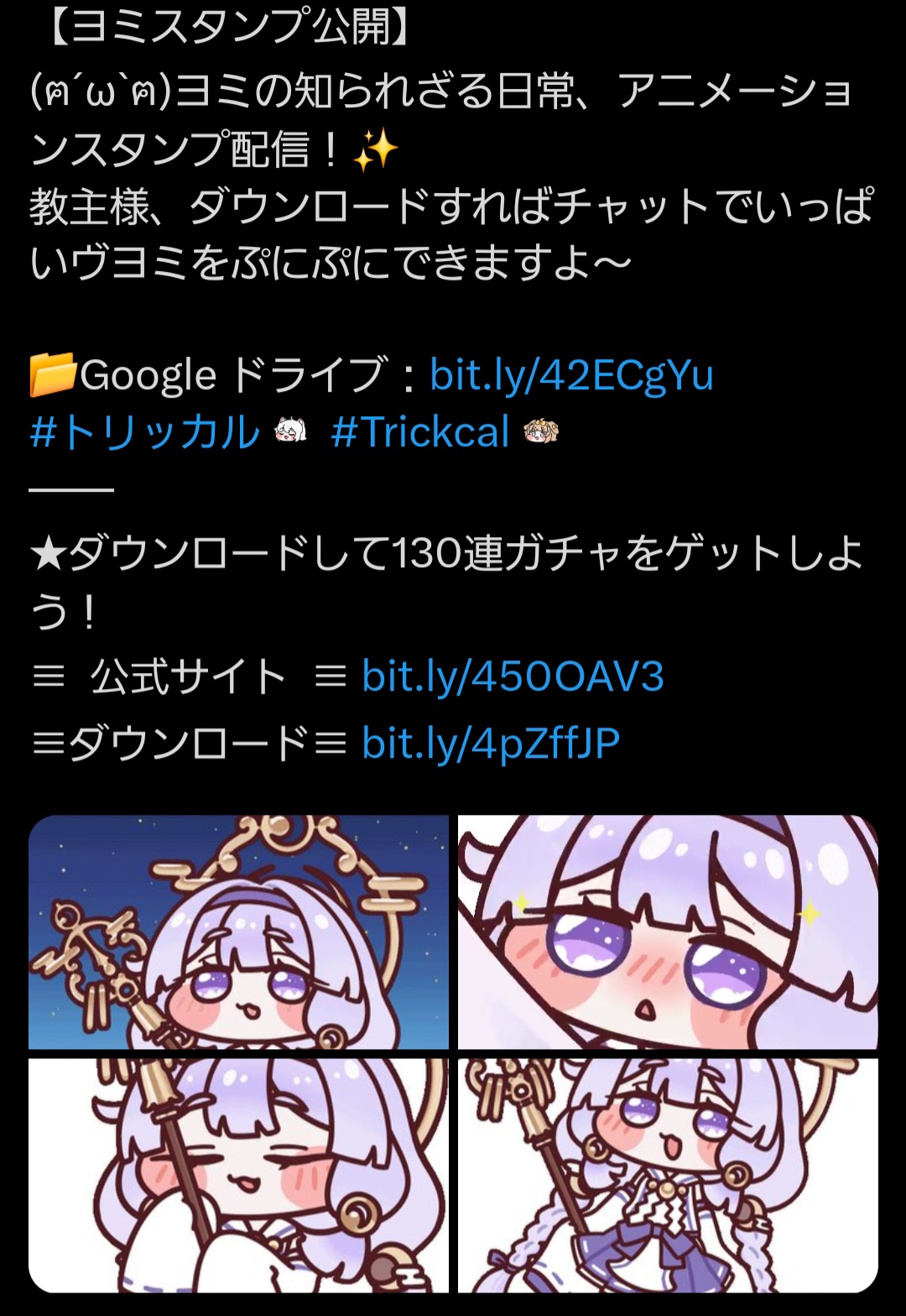Open the #Trickcal hashtag
This screenshot has height=1316, width=906.
420,433
